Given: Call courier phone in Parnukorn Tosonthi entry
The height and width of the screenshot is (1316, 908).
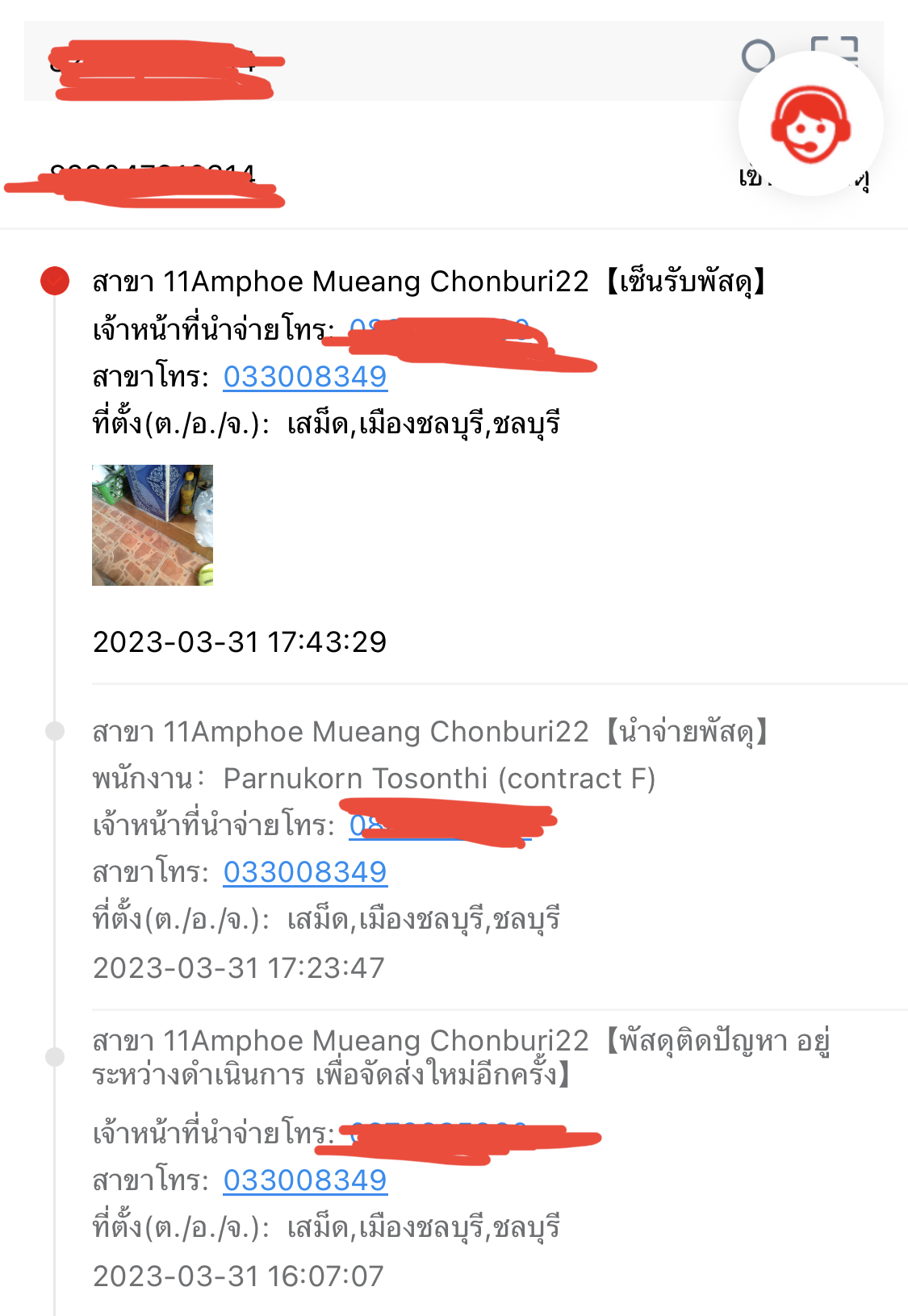Looking at the screenshot, I should [441, 825].
